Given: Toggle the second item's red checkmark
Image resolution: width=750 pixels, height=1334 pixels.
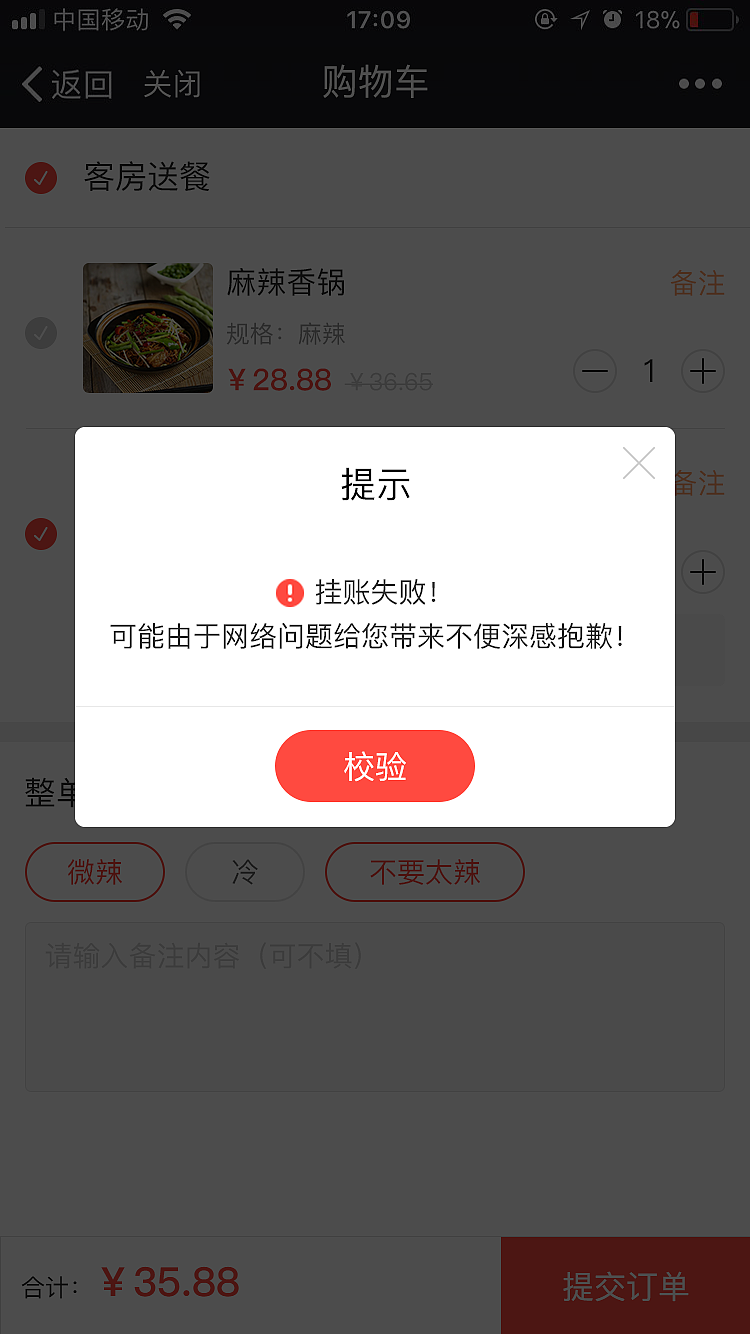Looking at the screenshot, I should (x=41, y=534).
